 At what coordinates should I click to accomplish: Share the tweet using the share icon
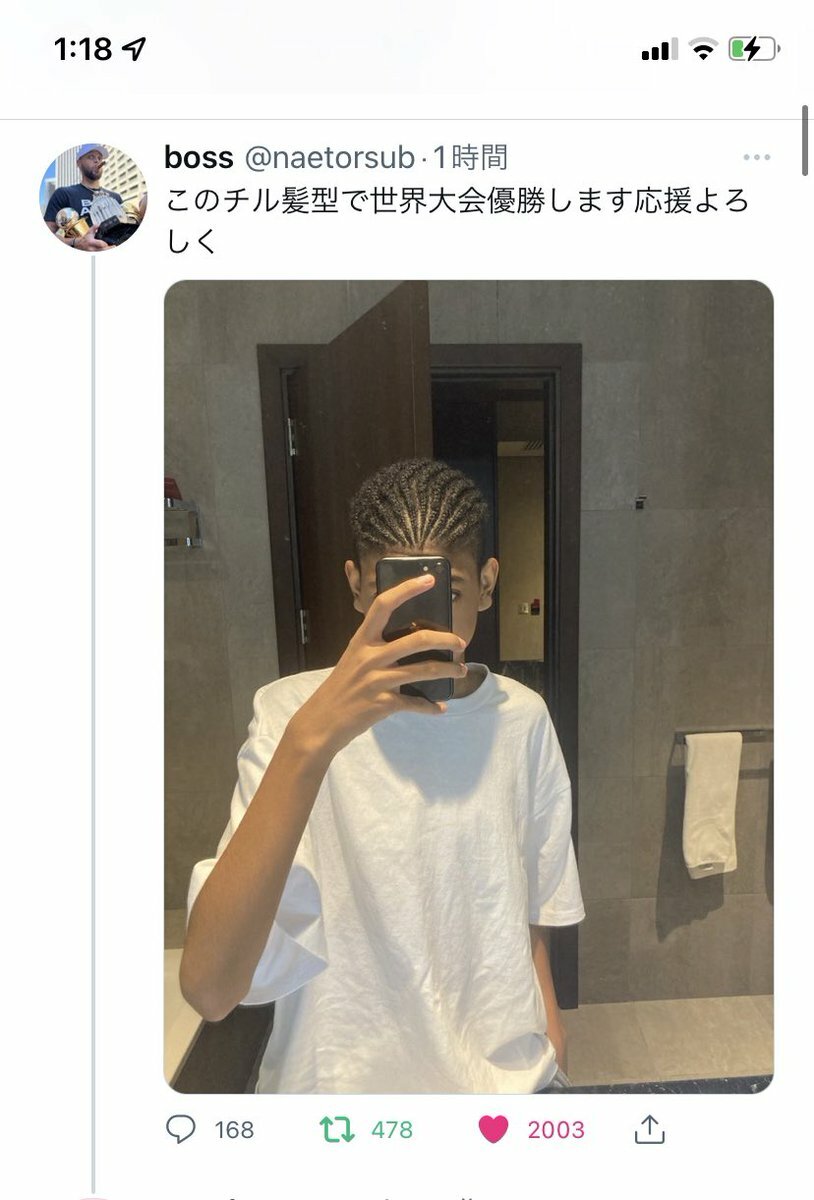(x=650, y=1129)
